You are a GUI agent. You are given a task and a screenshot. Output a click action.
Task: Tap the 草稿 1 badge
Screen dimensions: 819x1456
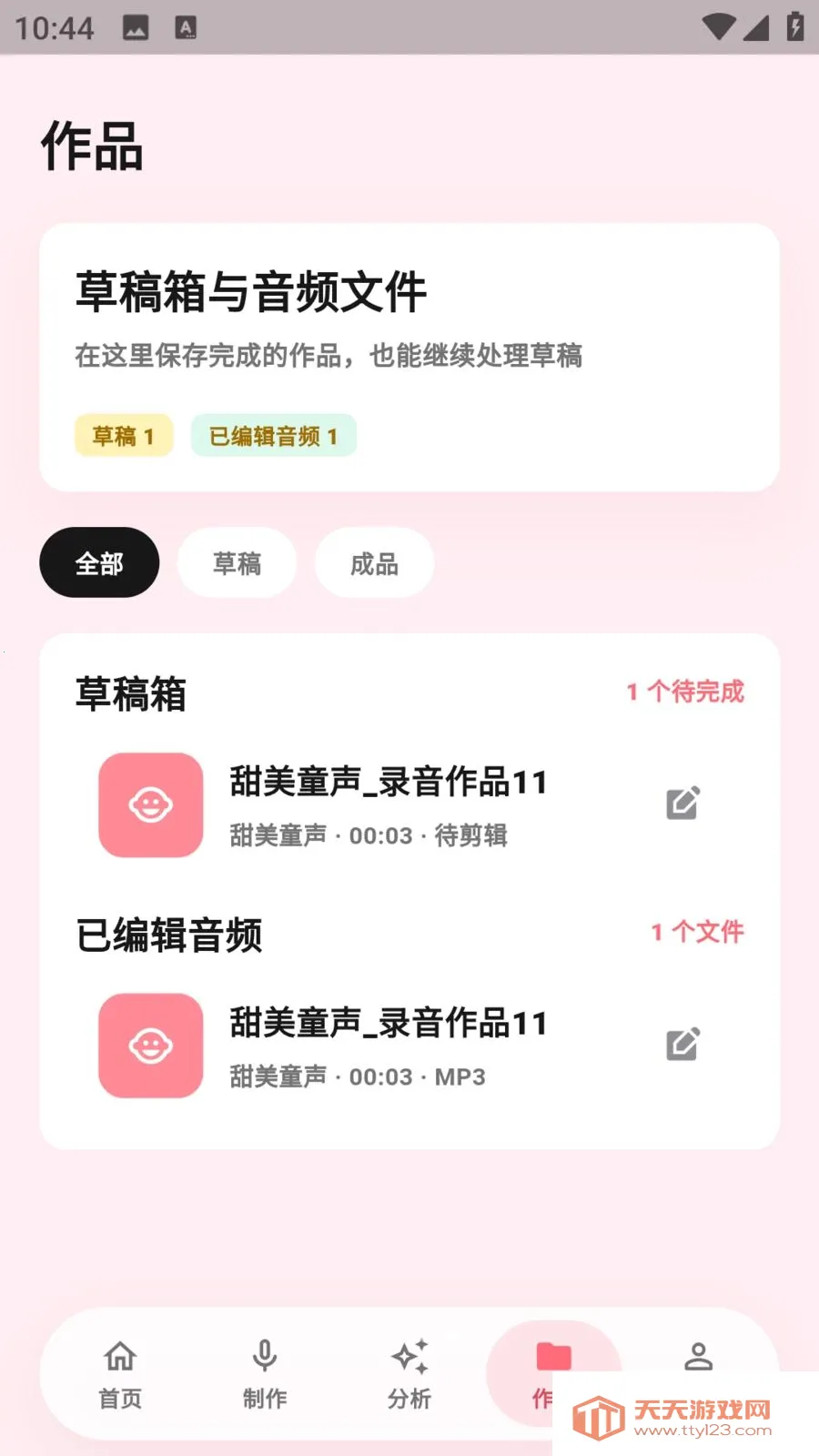coord(124,436)
